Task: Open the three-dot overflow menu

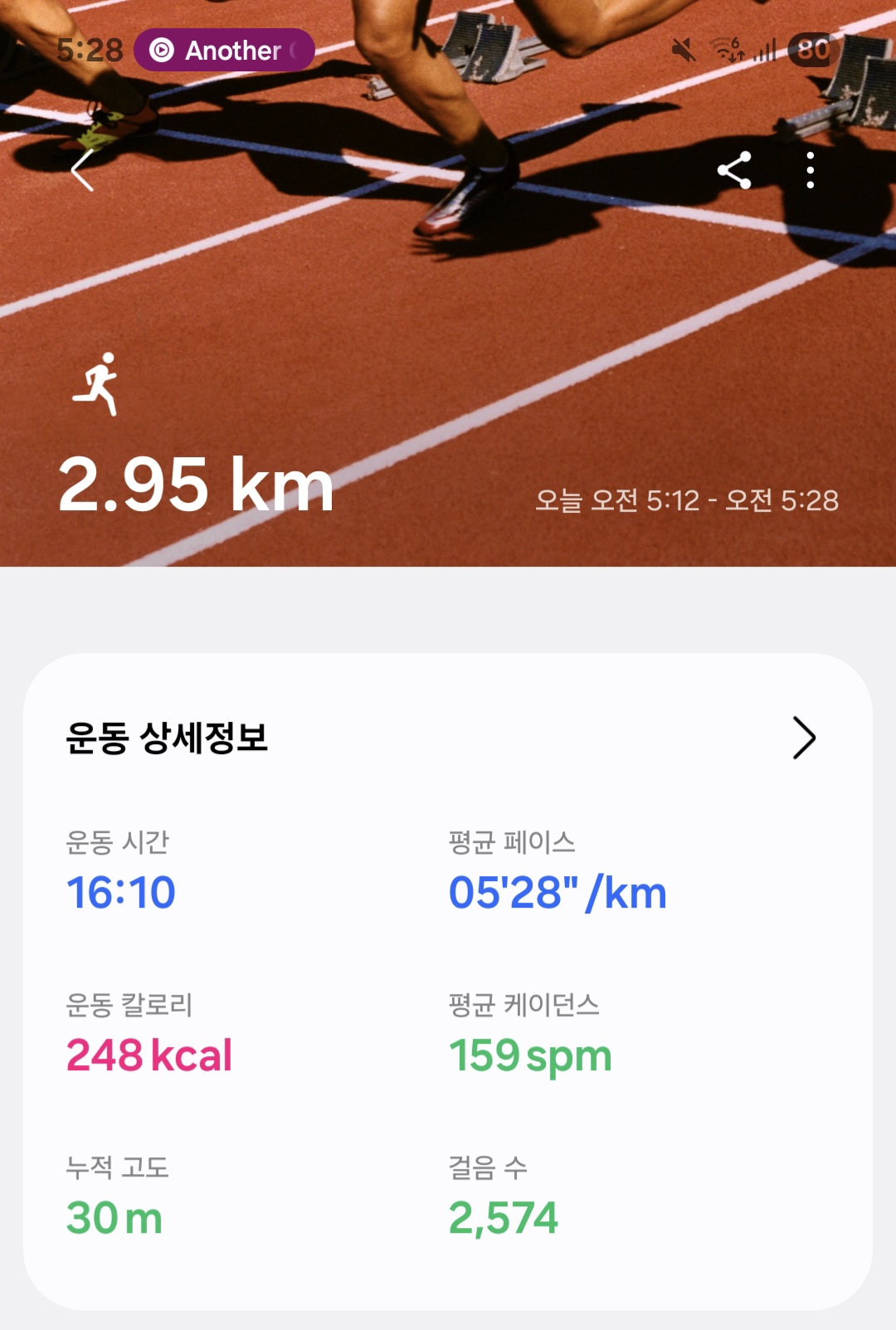Action: point(810,171)
